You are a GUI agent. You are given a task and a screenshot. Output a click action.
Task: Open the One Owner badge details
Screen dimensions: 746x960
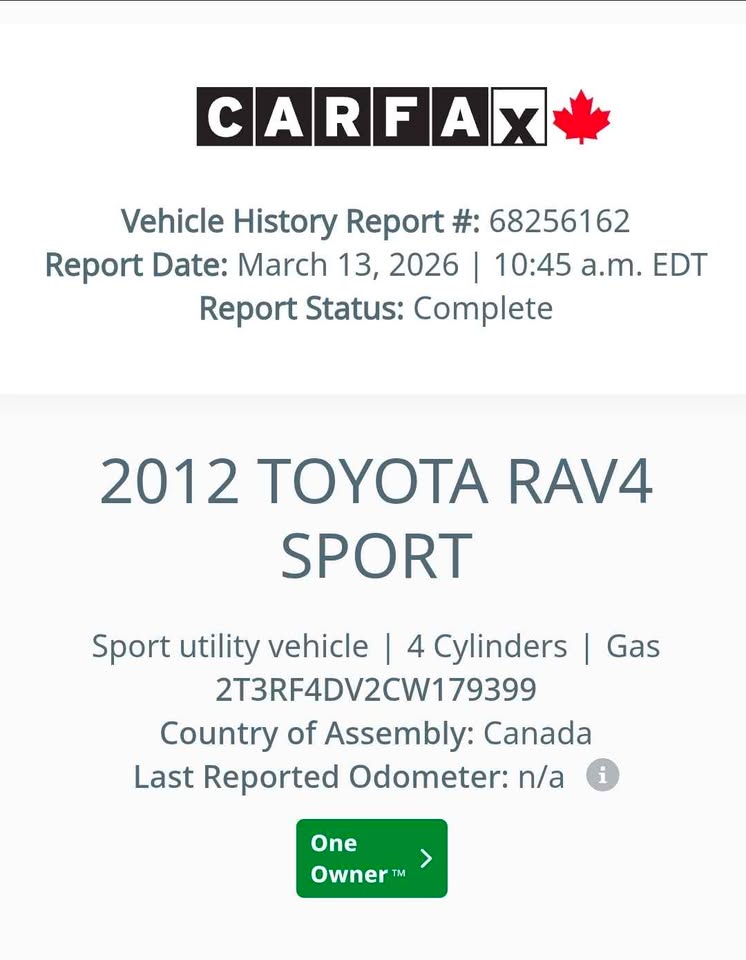(371, 858)
